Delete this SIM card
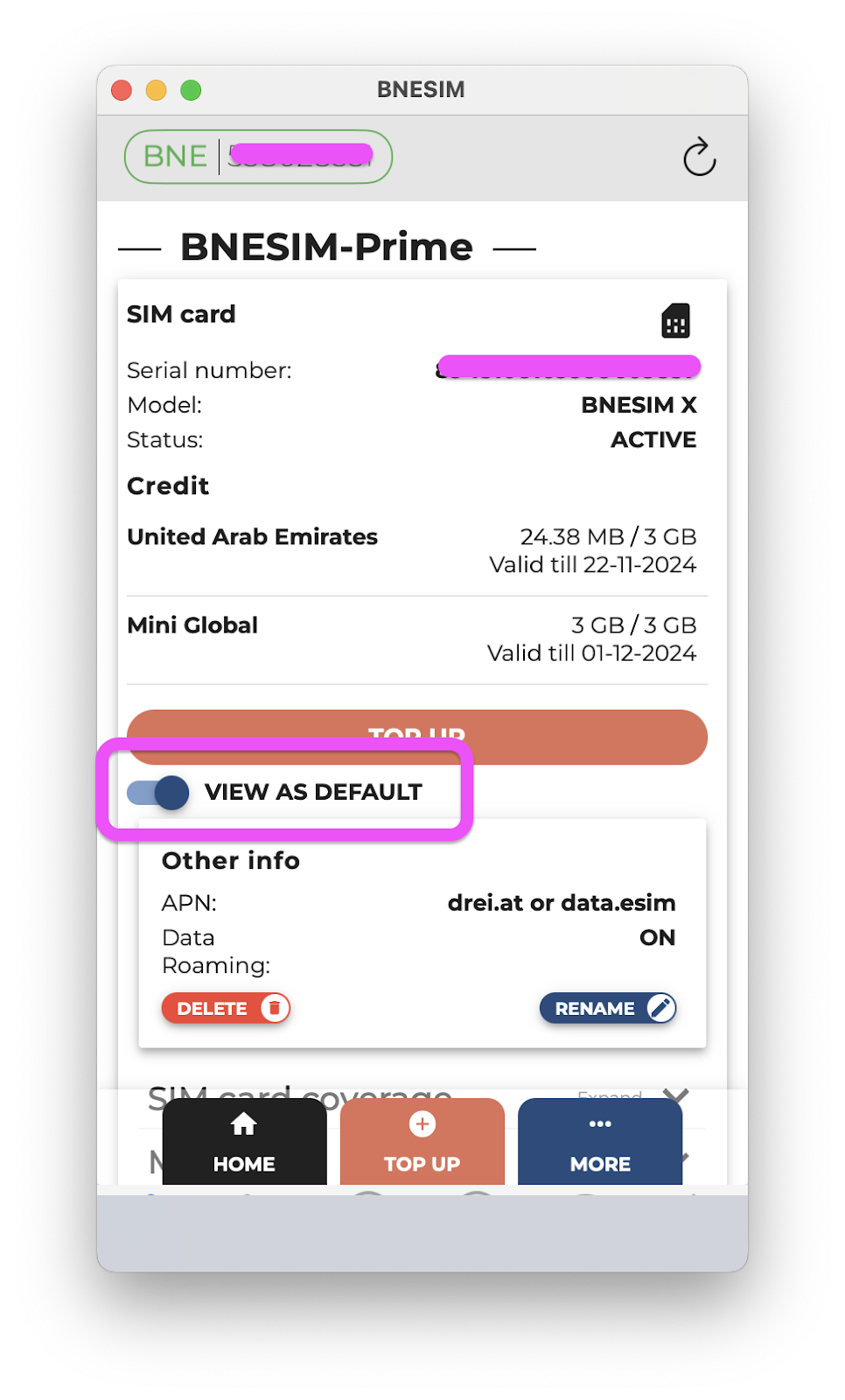Viewport: 845px width, 1400px height. (x=226, y=1008)
